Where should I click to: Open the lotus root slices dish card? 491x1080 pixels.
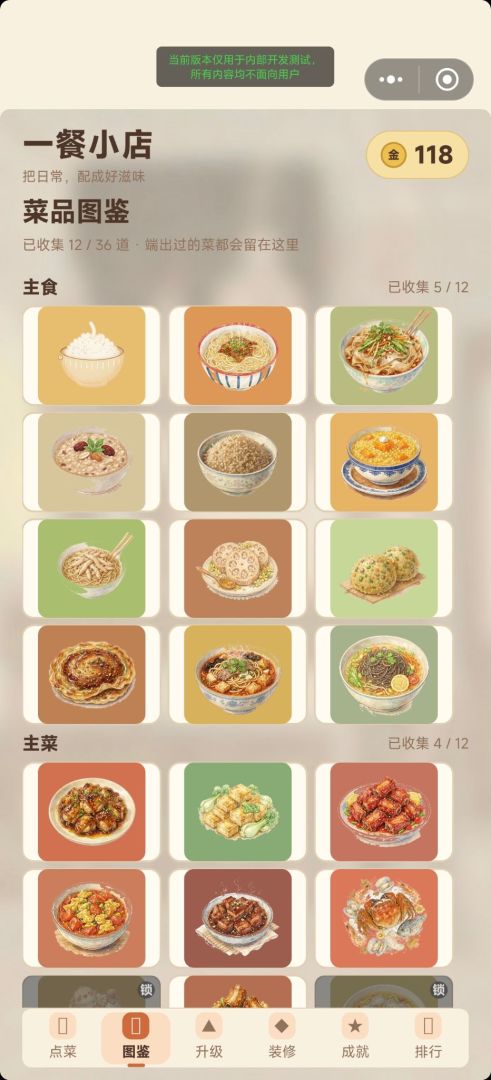(238, 568)
